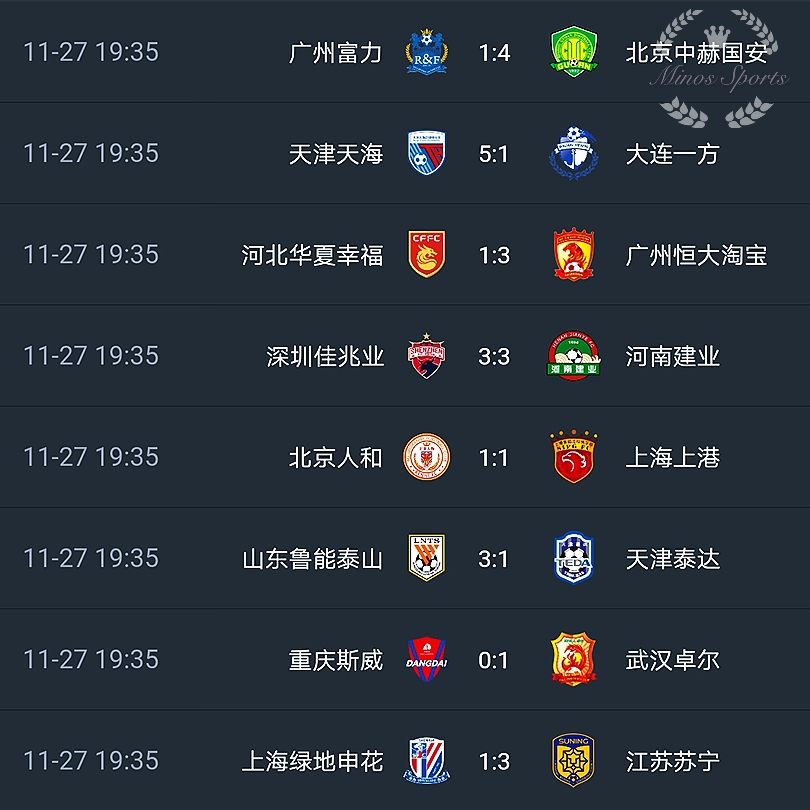Screen dimensions: 810x810
Task: Open the 深圳佳兆业 vs 河南建业 match
Action: pyautogui.click(x=494, y=356)
